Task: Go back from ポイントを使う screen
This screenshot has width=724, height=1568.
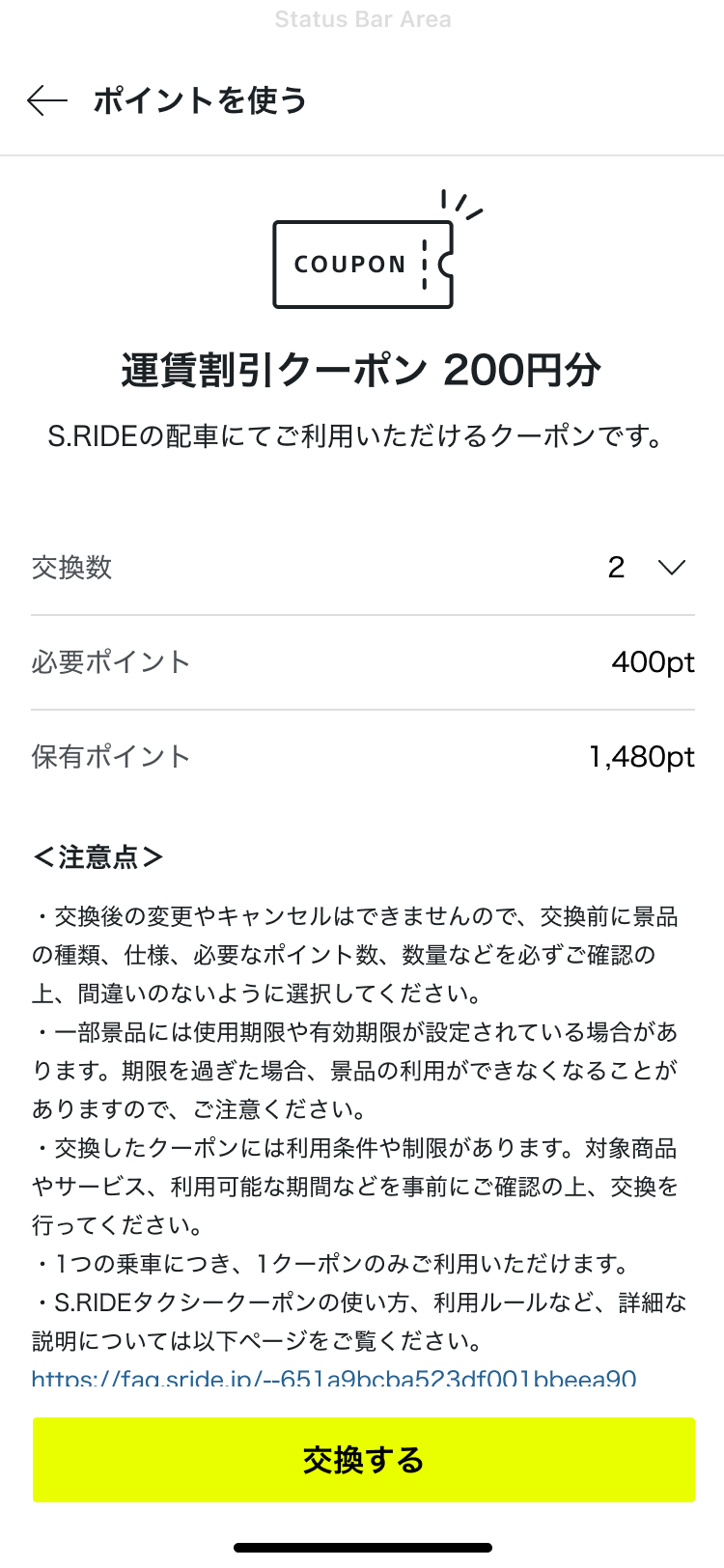Action: coord(46,100)
